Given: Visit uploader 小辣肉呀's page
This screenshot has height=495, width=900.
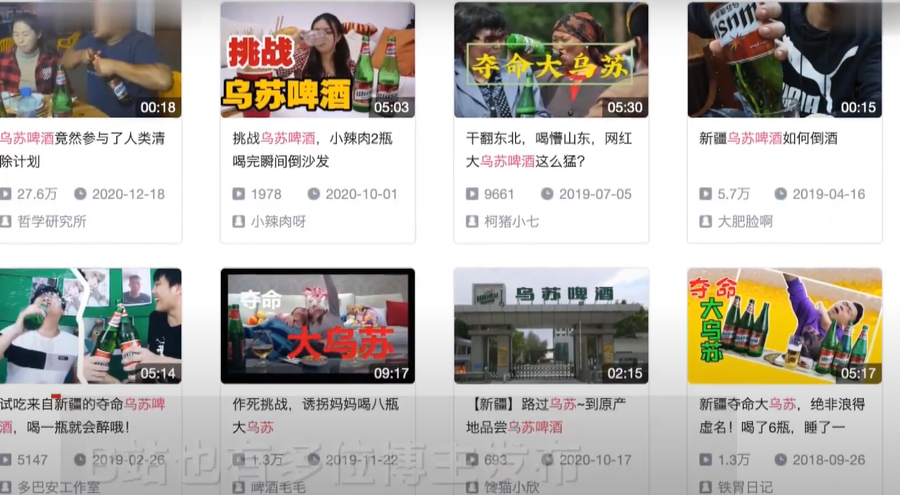Looking at the screenshot, I should coord(278,221).
